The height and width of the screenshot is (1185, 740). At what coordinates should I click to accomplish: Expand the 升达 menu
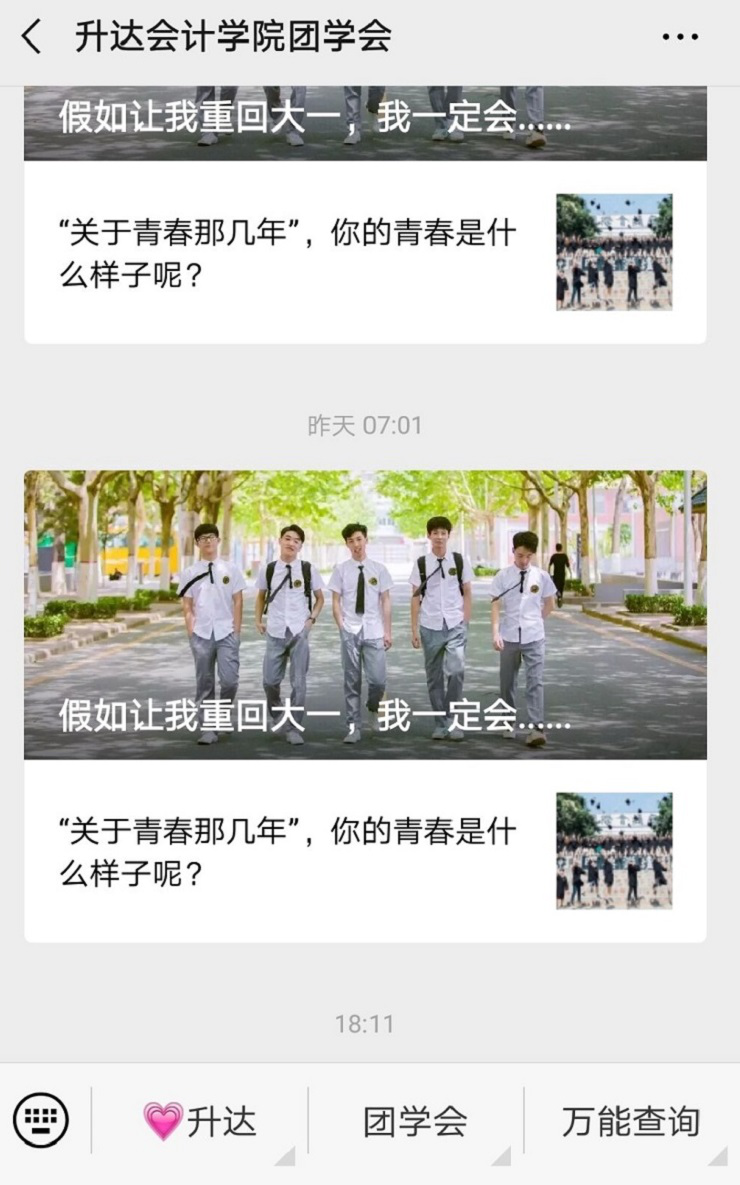200,1122
